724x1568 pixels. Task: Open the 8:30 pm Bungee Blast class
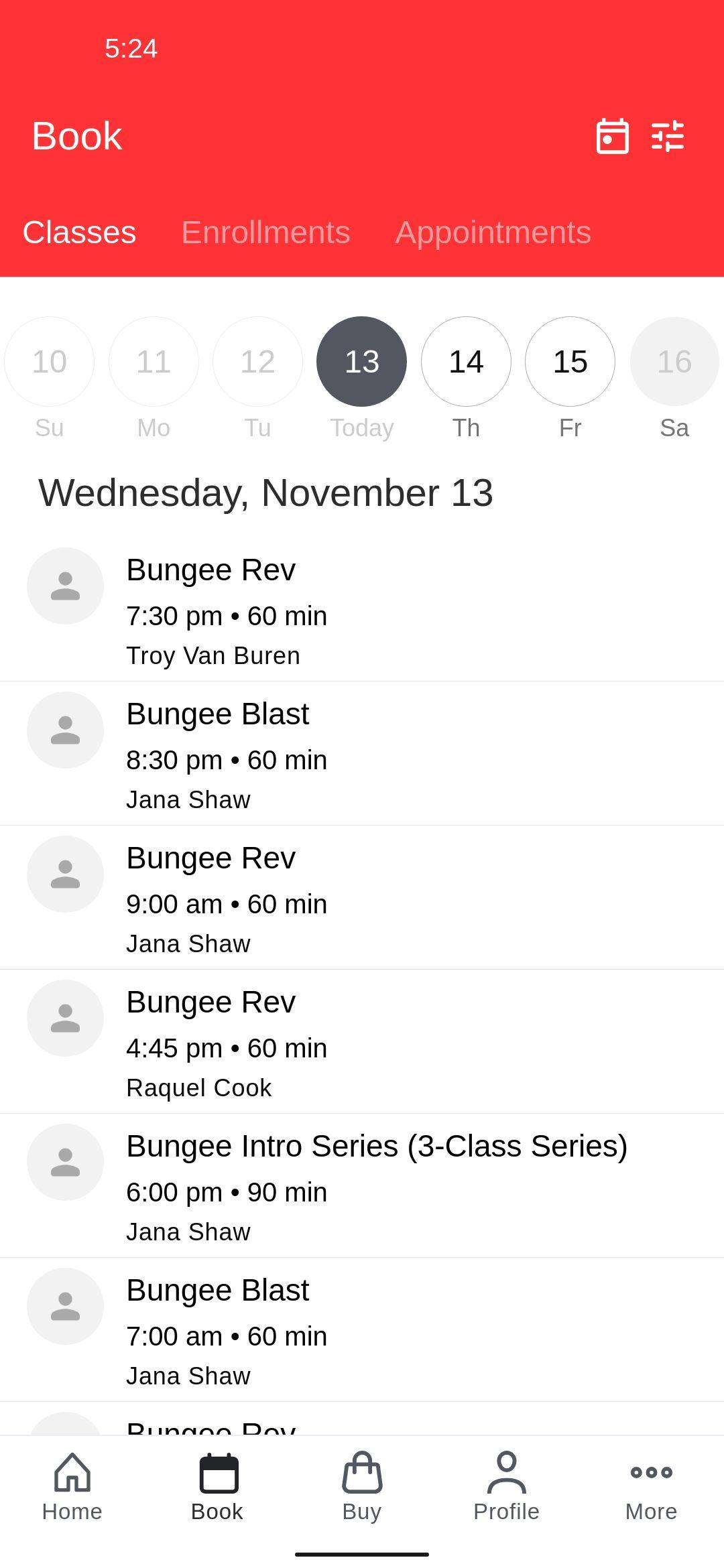362,754
